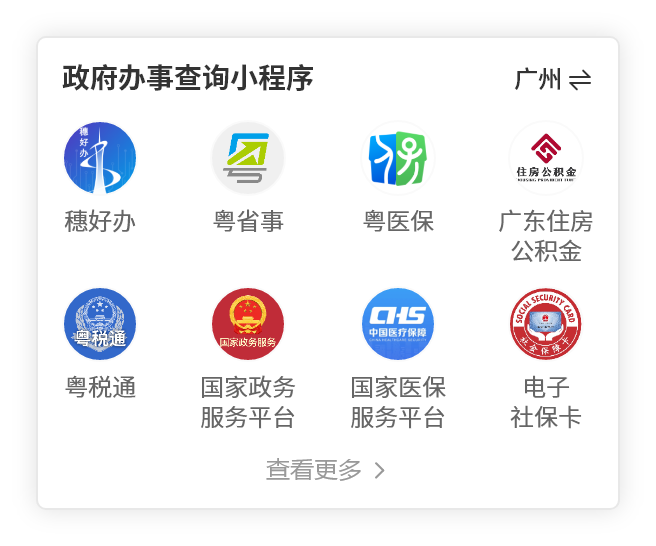Open 国家政务服务平台
The image size is (656, 546).
tap(248, 324)
